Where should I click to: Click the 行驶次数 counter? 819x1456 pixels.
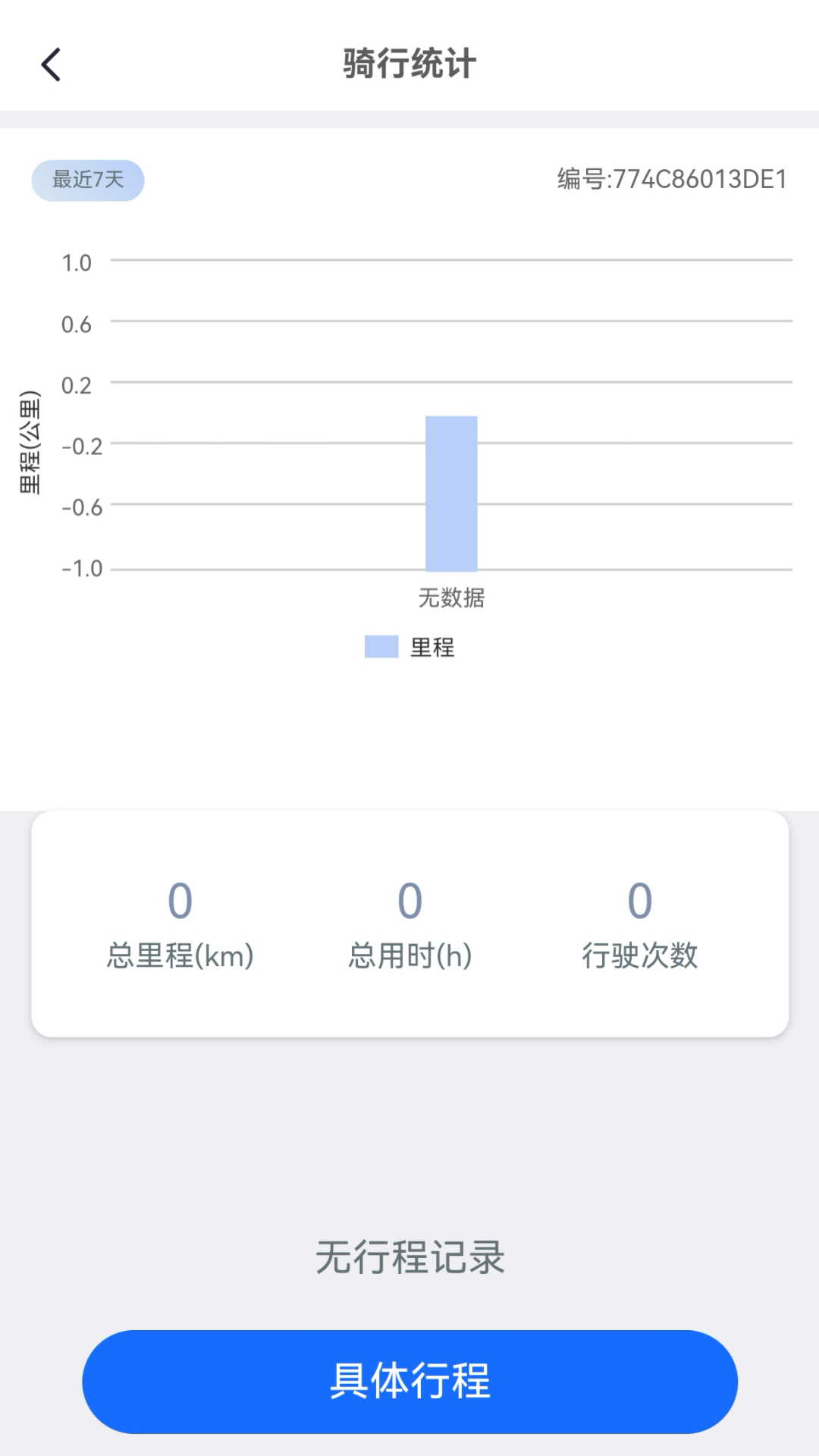(x=641, y=902)
